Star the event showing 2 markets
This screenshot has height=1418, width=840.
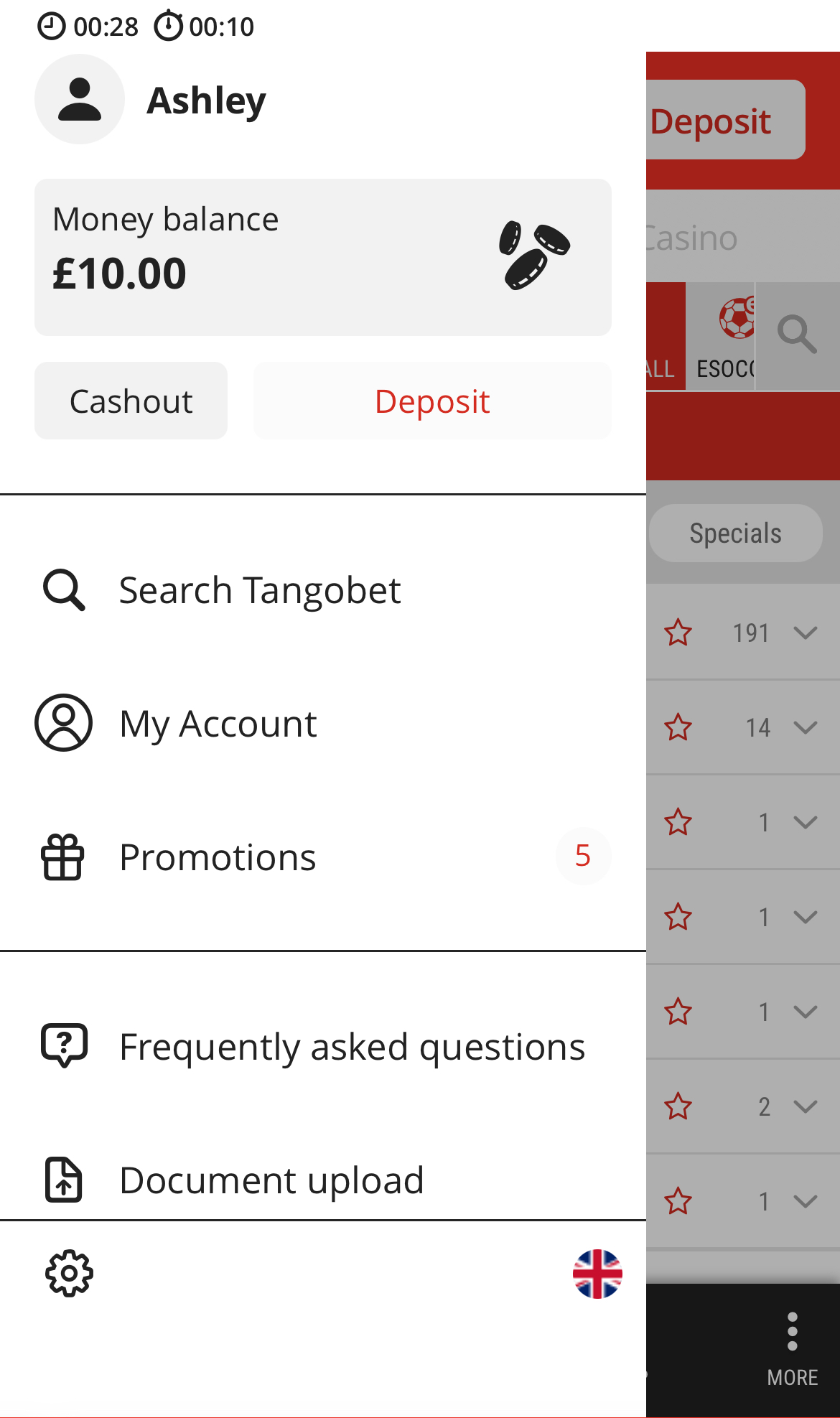point(678,1107)
